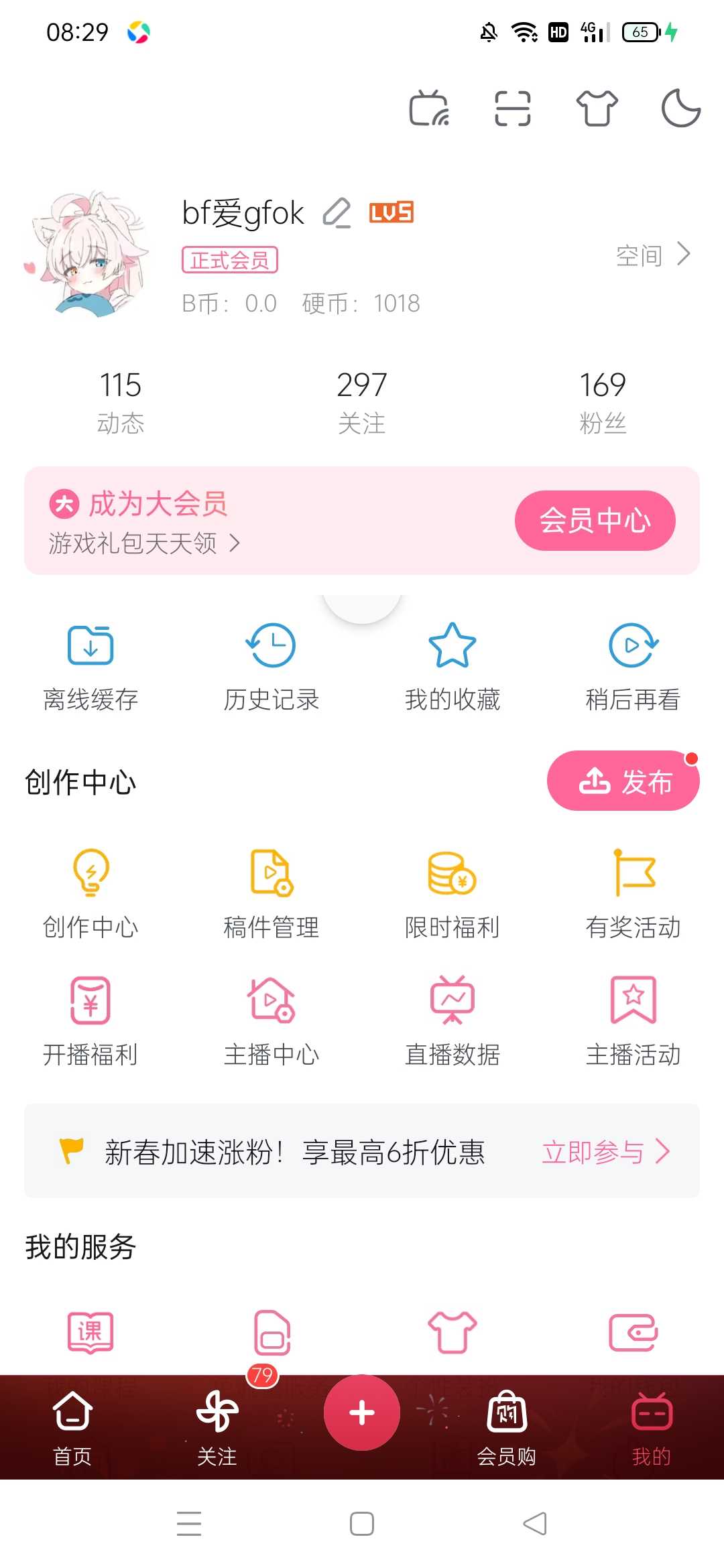Open the QR code scanner

(513, 109)
